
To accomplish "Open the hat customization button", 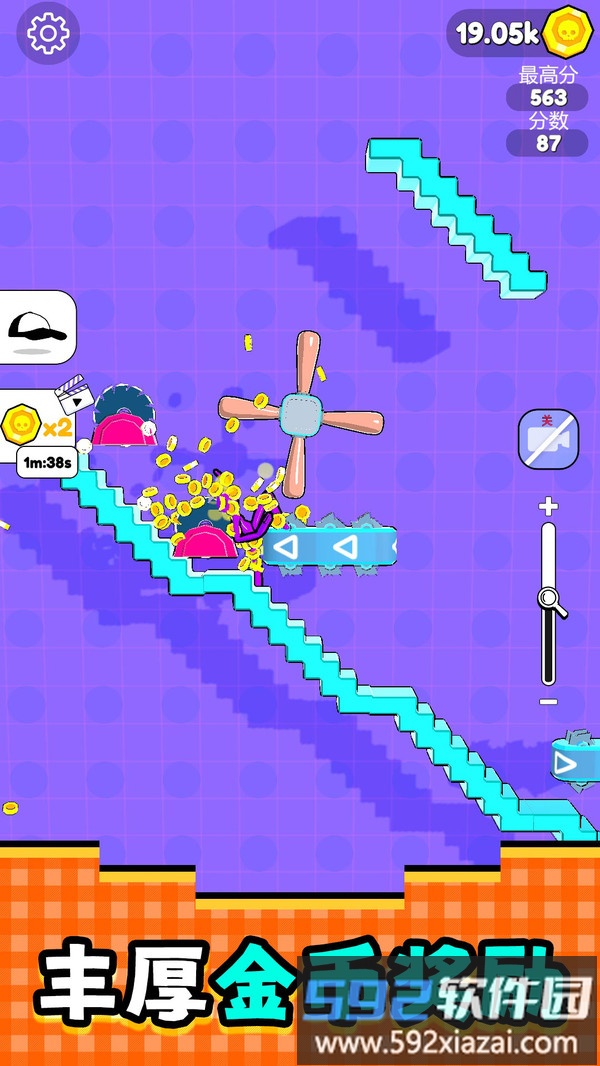I will tap(37, 327).
